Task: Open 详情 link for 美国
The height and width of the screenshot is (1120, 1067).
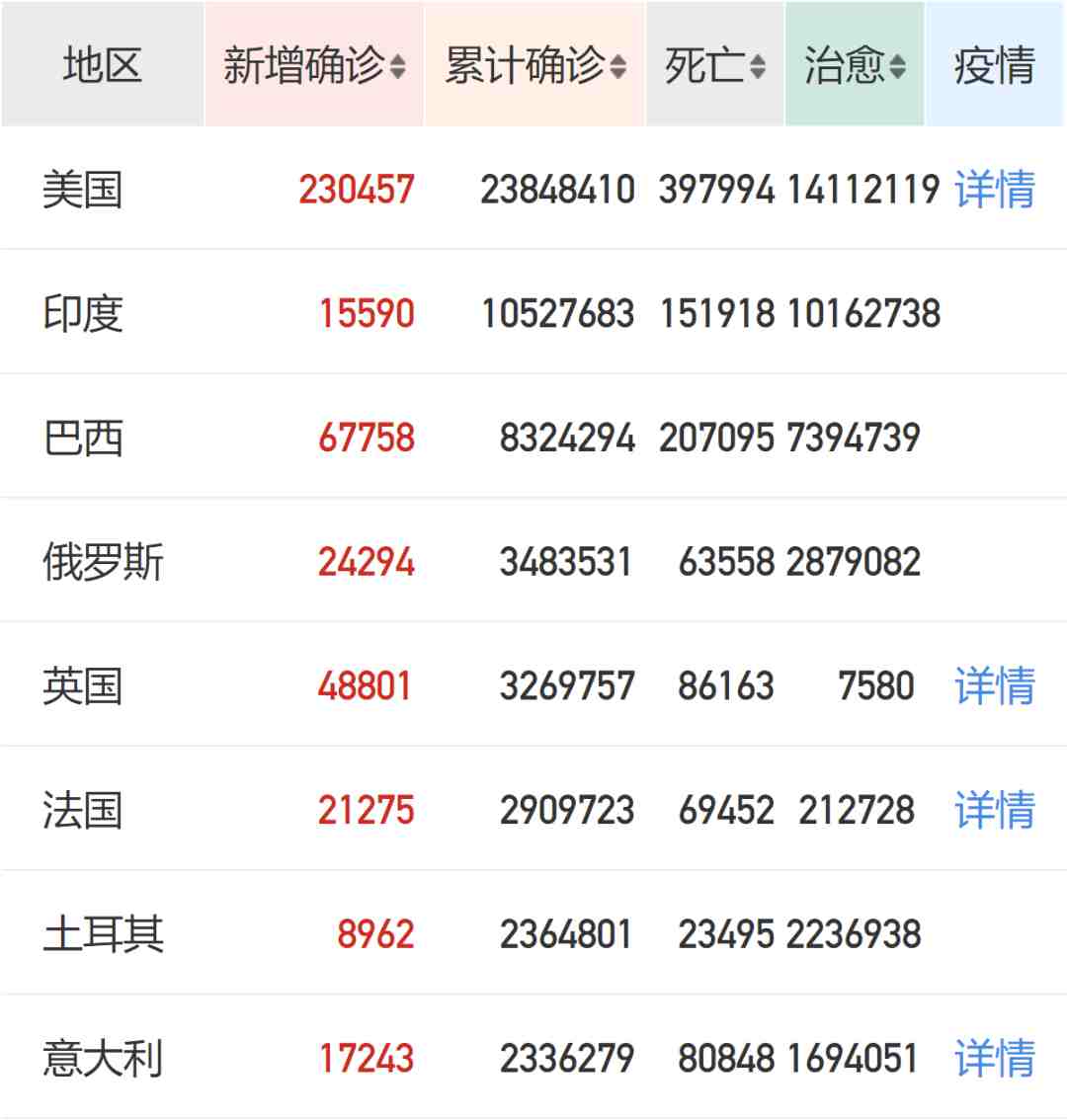Action: pyautogui.click(x=994, y=189)
